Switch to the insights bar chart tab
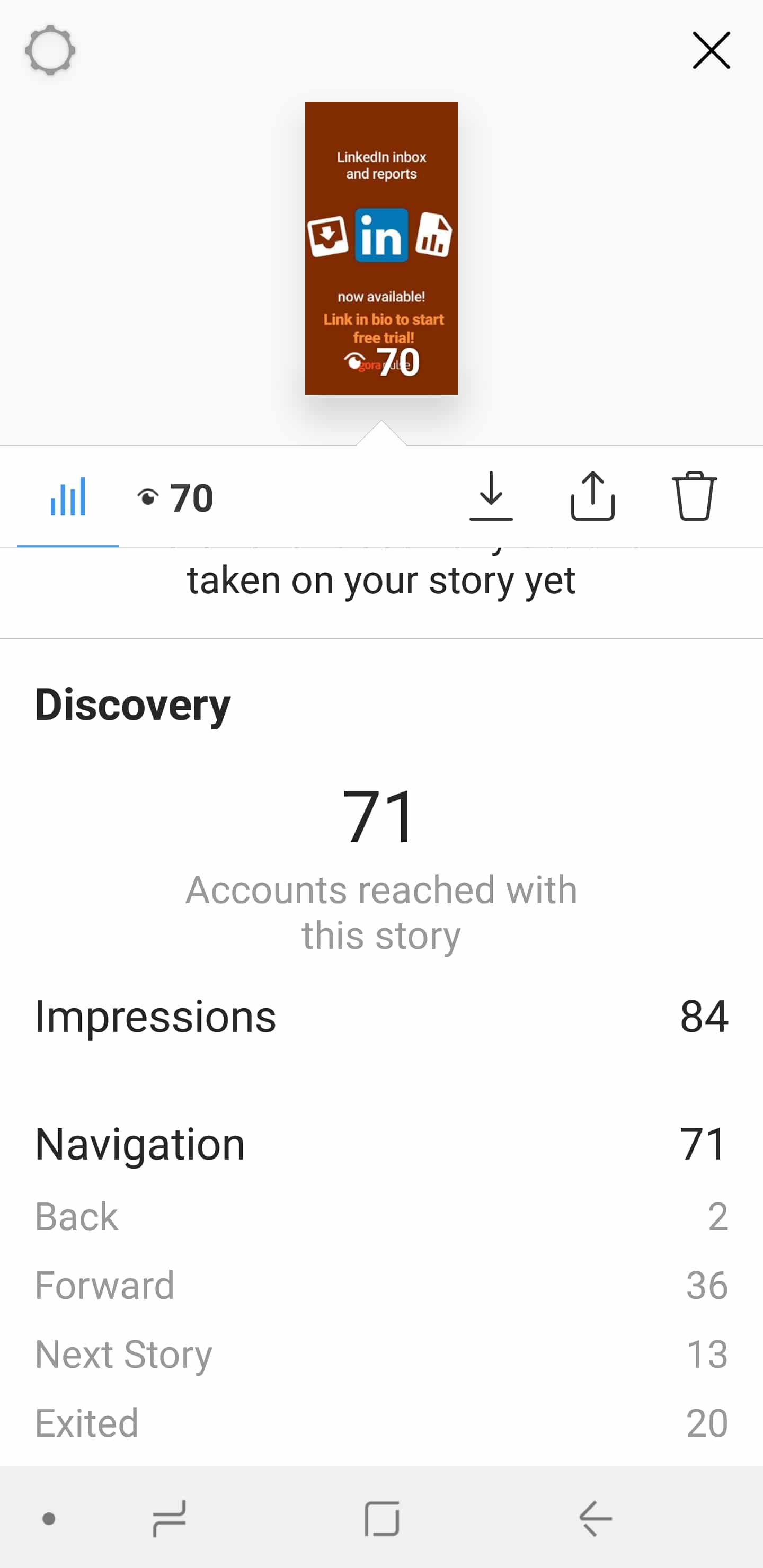Viewport: 763px width, 1568px height. coord(68,497)
